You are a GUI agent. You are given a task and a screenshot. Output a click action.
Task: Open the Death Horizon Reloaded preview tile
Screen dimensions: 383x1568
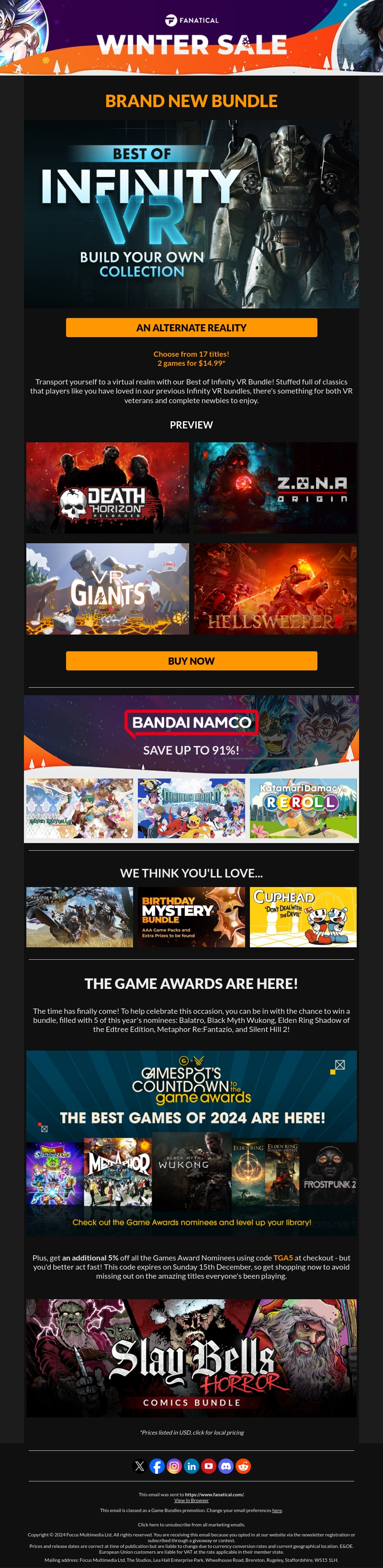107,488
